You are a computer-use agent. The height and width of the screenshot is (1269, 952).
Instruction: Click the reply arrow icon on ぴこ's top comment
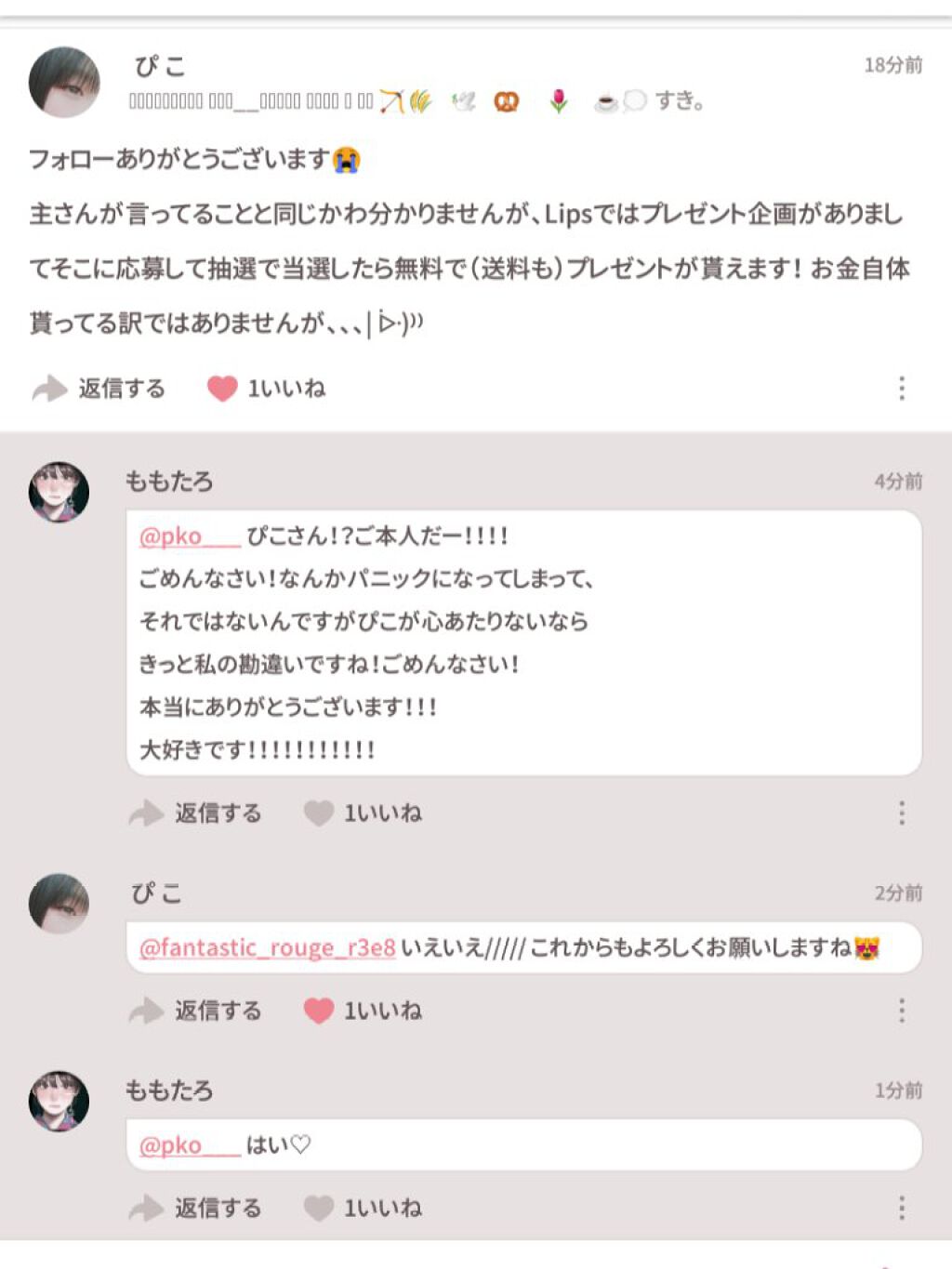50,389
